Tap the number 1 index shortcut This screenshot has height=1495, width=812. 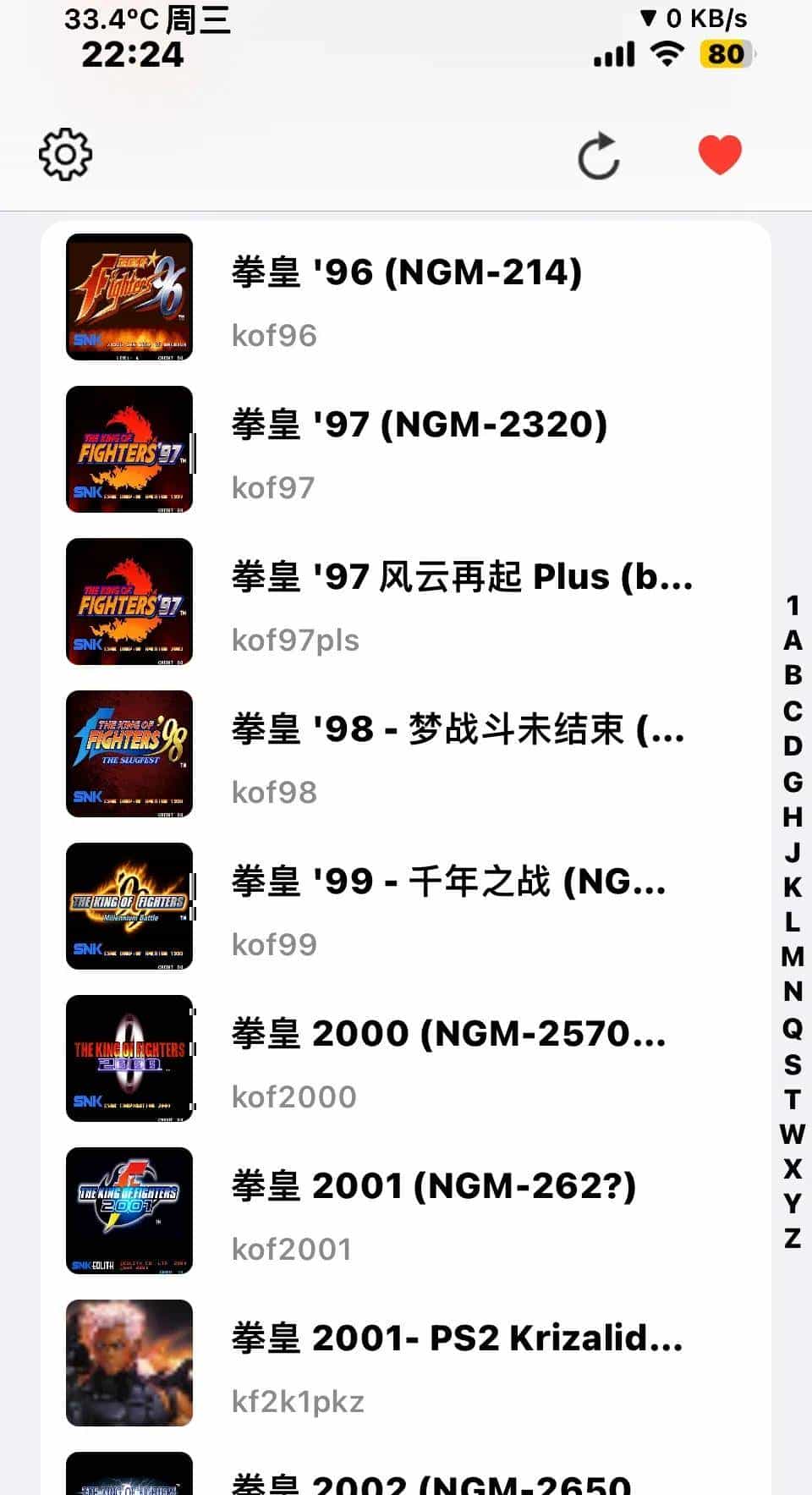[x=793, y=607]
